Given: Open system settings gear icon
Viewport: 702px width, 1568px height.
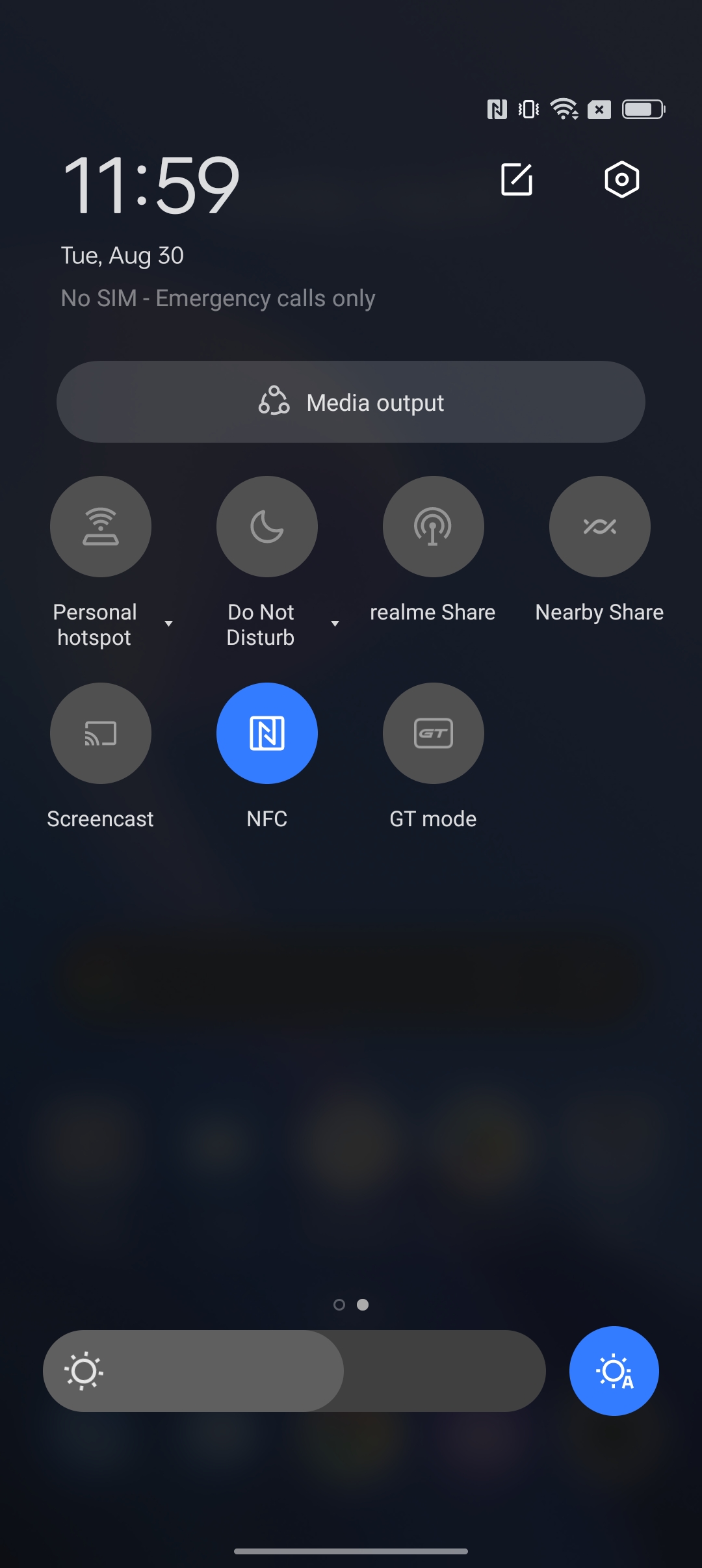Looking at the screenshot, I should click(621, 179).
